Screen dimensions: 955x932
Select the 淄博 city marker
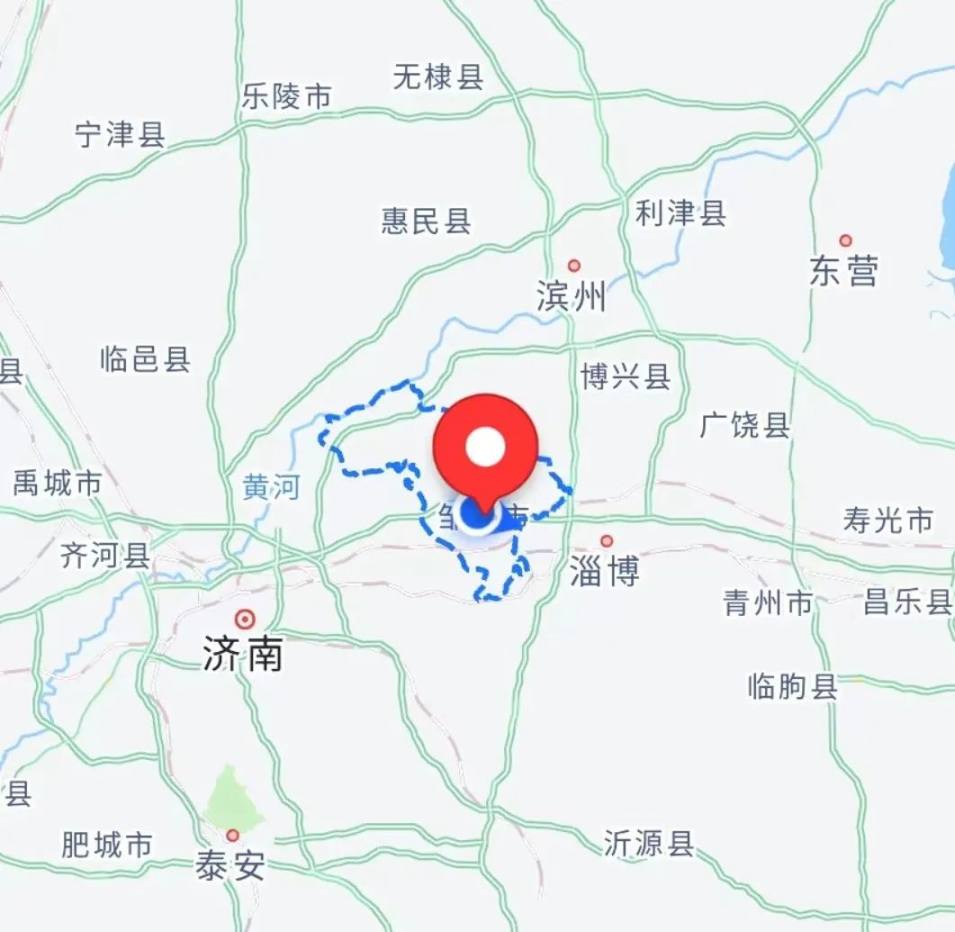[x=607, y=541]
